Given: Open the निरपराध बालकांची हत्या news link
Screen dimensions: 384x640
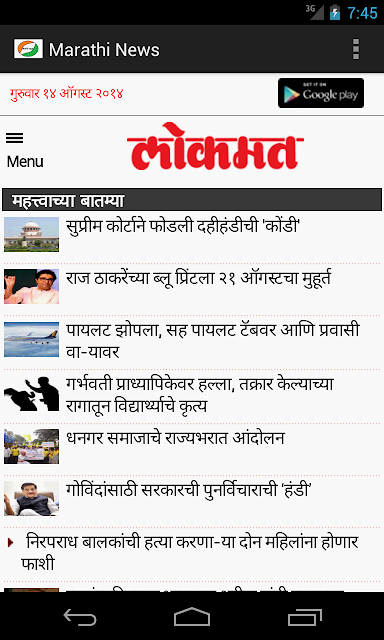Looking at the screenshot, I should pos(189,553).
